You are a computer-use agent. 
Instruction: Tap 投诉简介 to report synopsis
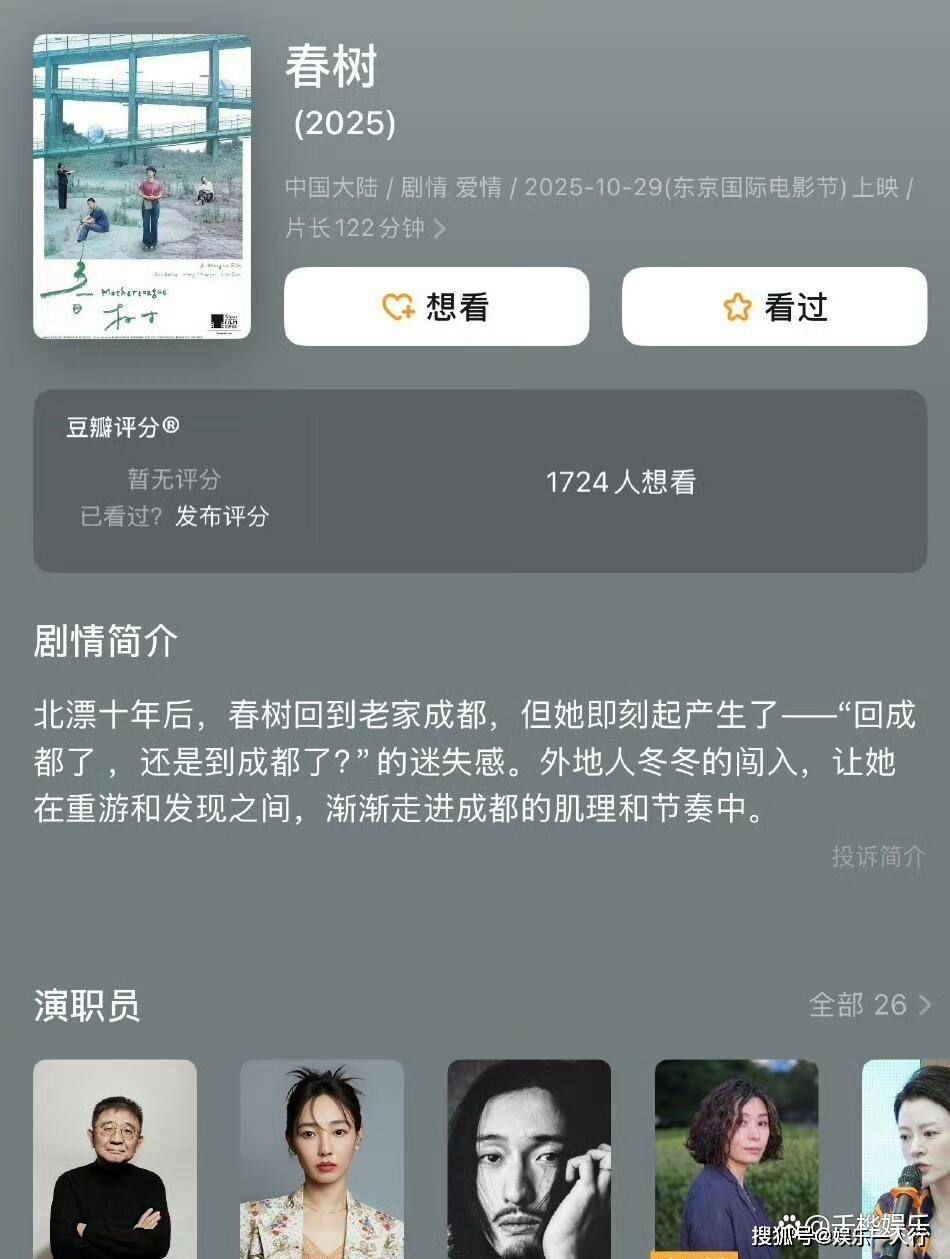click(878, 857)
